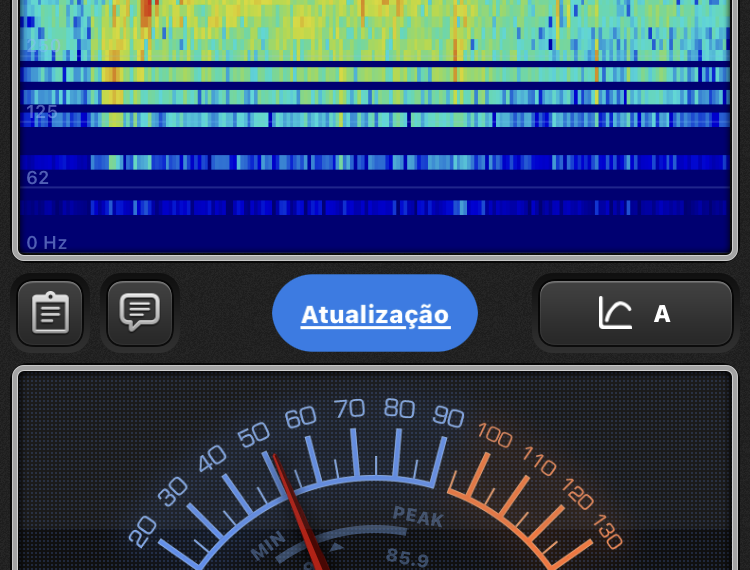The width and height of the screenshot is (750, 570).
Task: Open the clipboard notes icon
Action: point(50,314)
